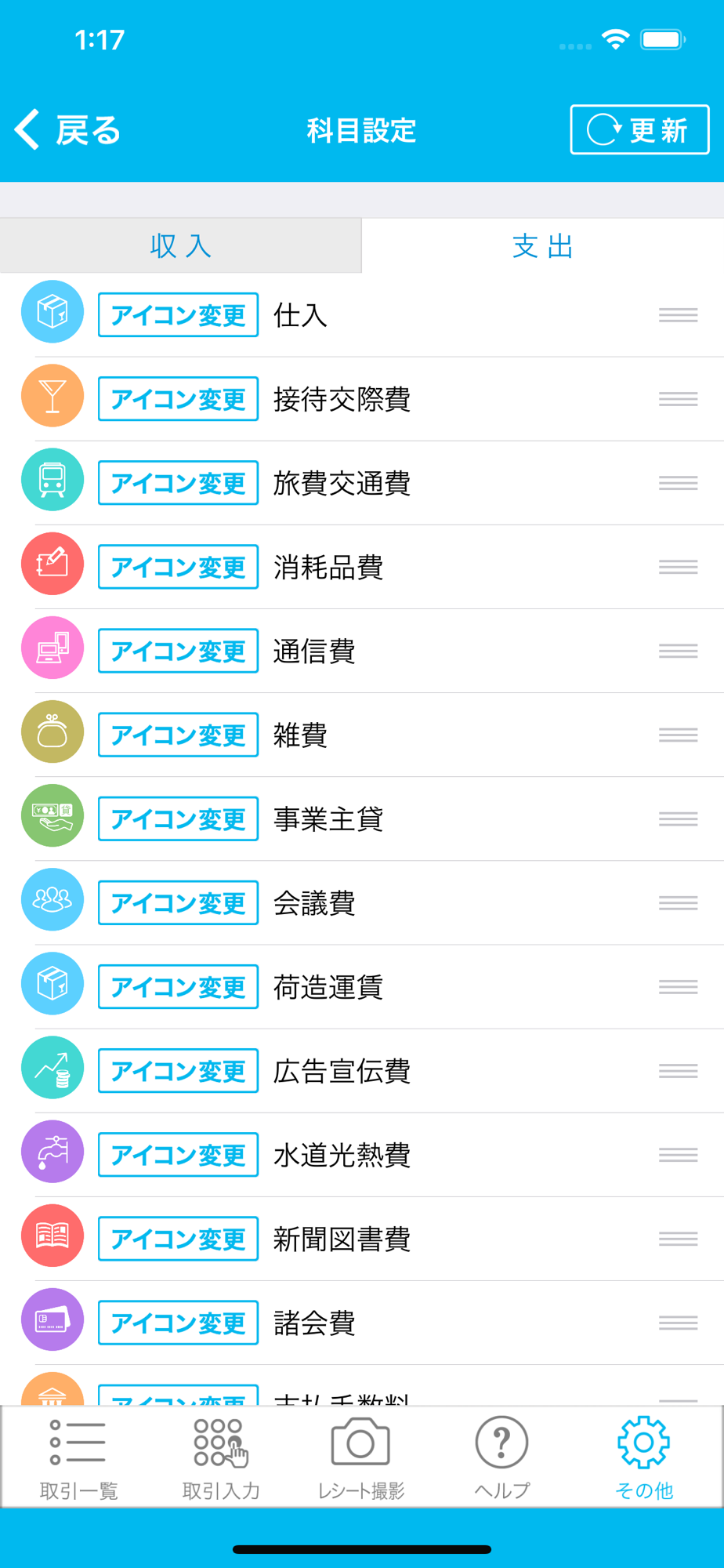Screen dimensions: 724x1568
Task: Tap アイコン変更 beside 広告宣伝費
Action: pyautogui.click(x=178, y=1071)
